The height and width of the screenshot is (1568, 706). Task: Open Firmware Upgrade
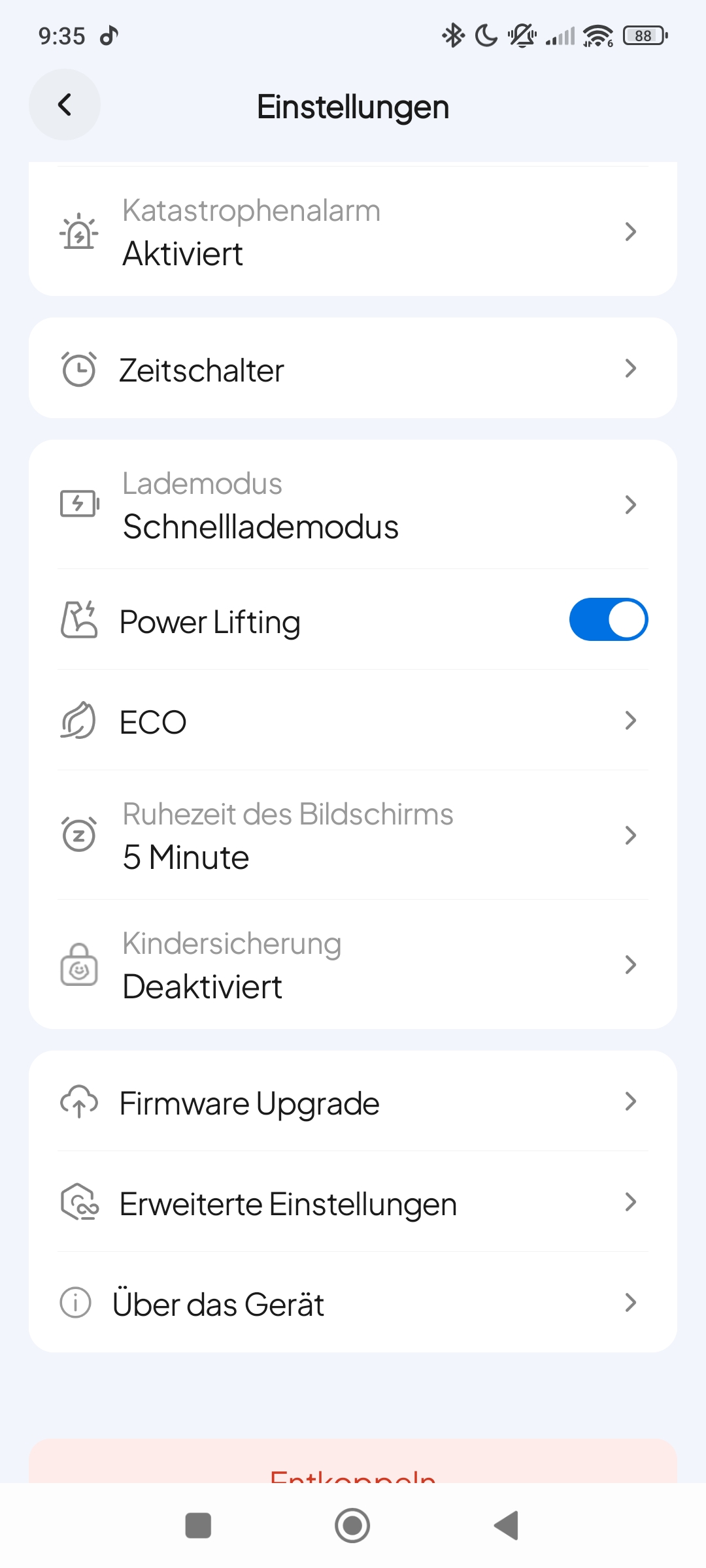tap(353, 1103)
